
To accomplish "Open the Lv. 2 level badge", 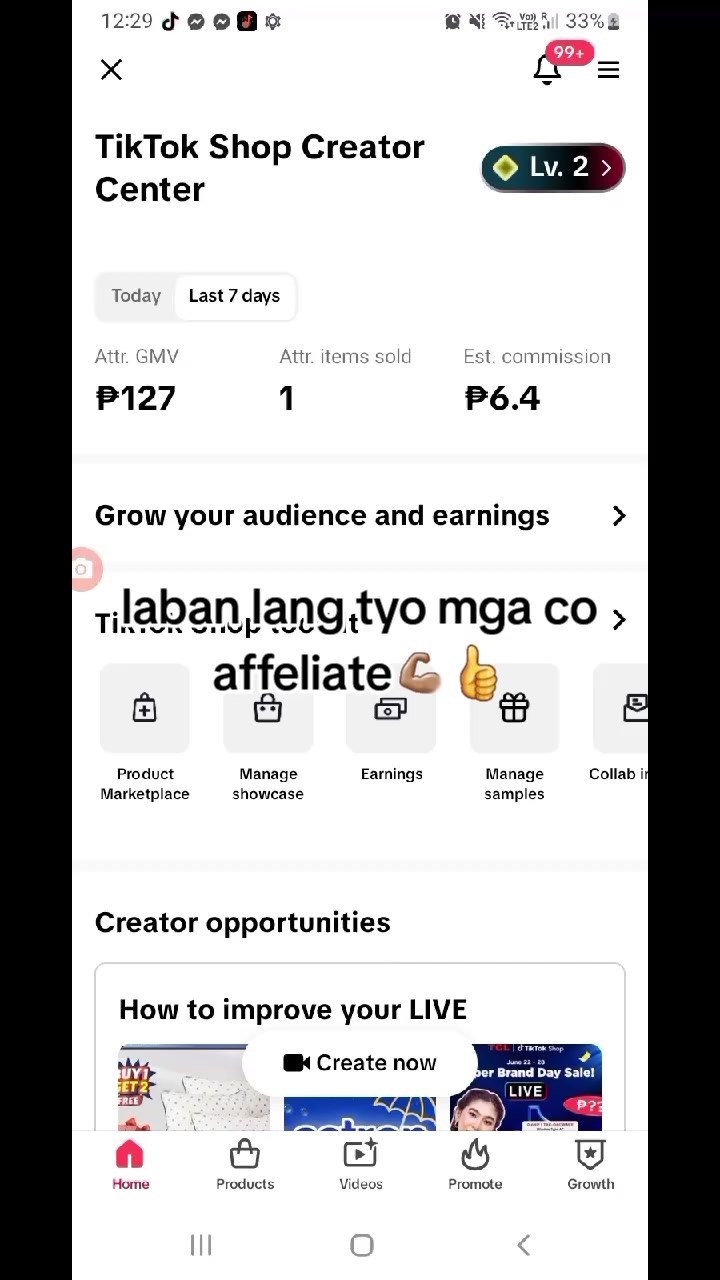I will [553, 168].
